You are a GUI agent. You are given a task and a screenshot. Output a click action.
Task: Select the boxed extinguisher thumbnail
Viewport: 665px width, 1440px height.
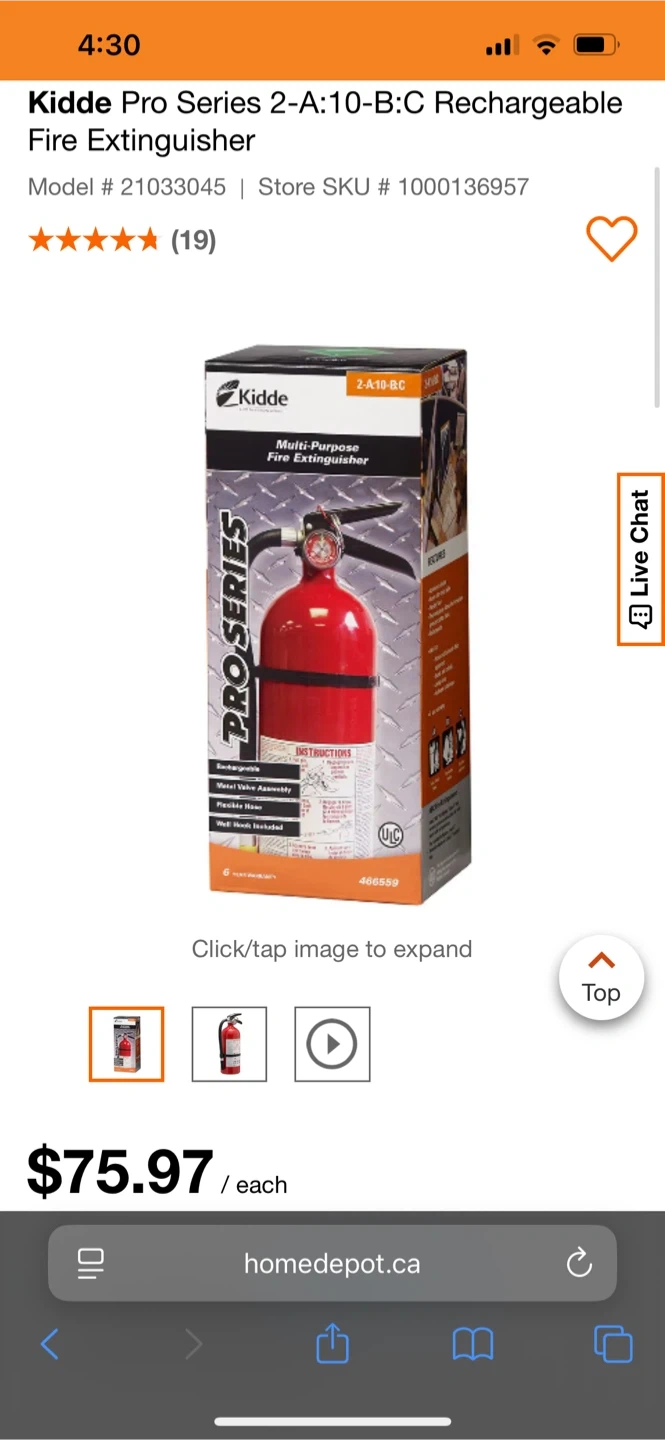point(127,1044)
